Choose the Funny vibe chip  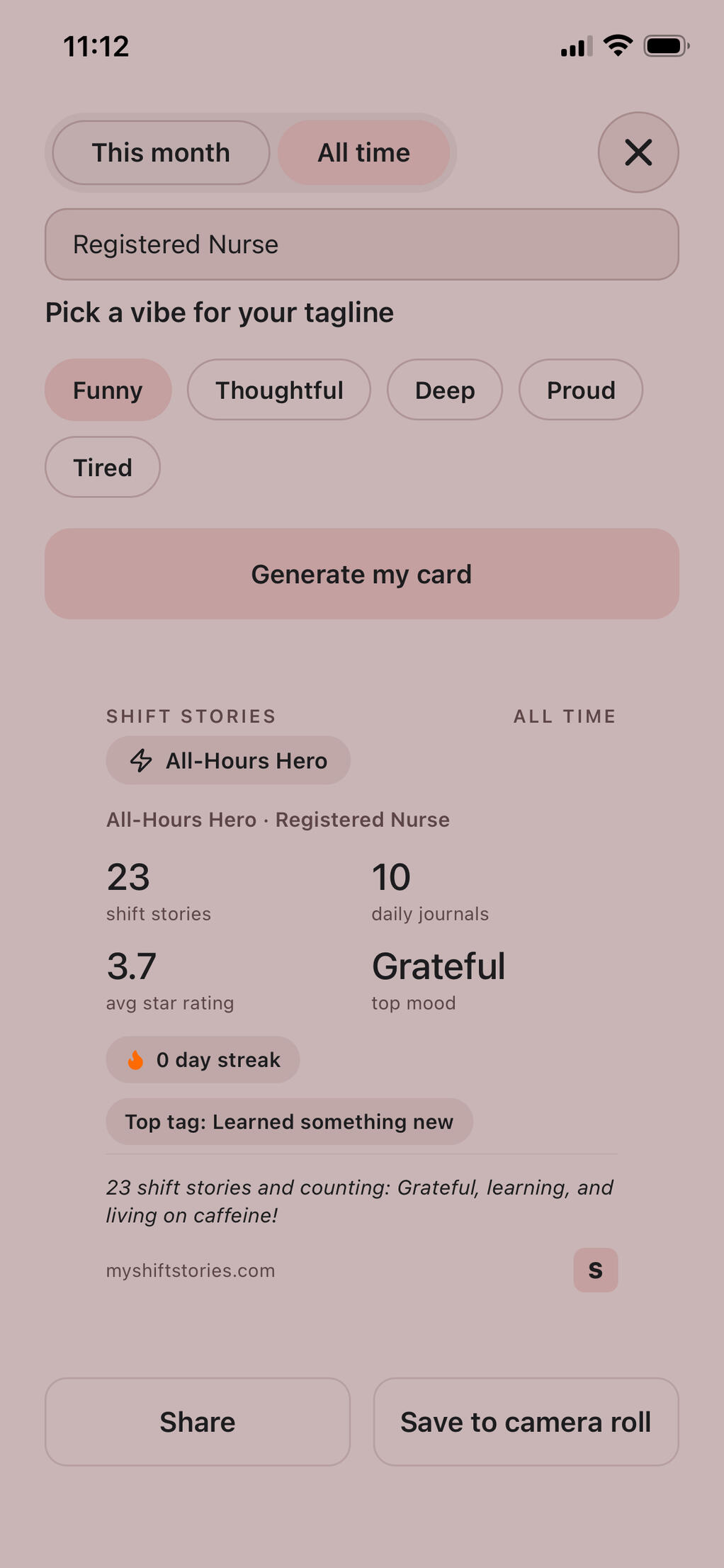(x=108, y=390)
